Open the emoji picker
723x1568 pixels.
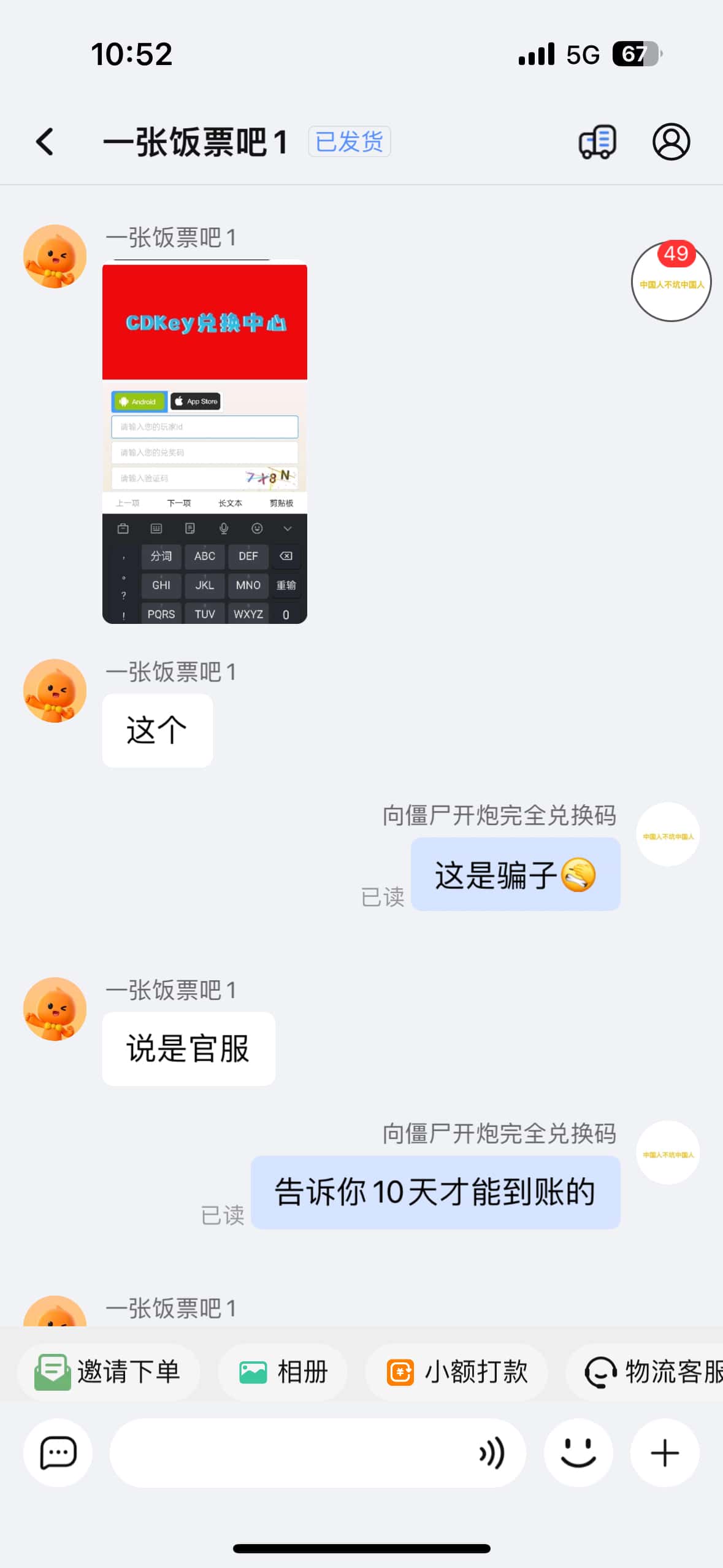point(578,1453)
